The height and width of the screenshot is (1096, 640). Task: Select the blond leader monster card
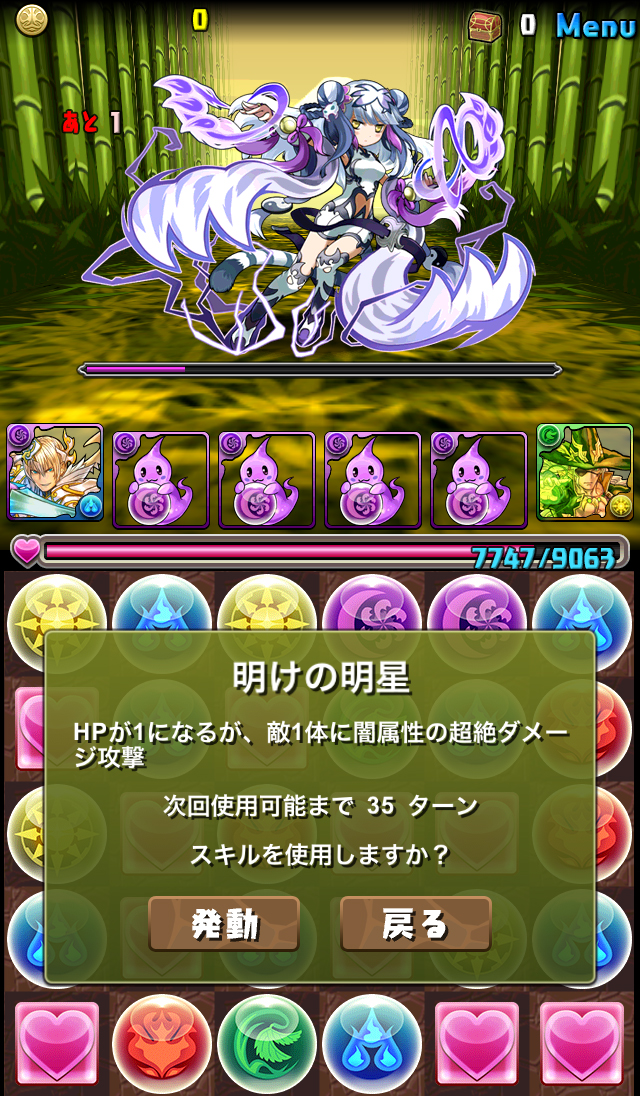[x=55, y=473]
